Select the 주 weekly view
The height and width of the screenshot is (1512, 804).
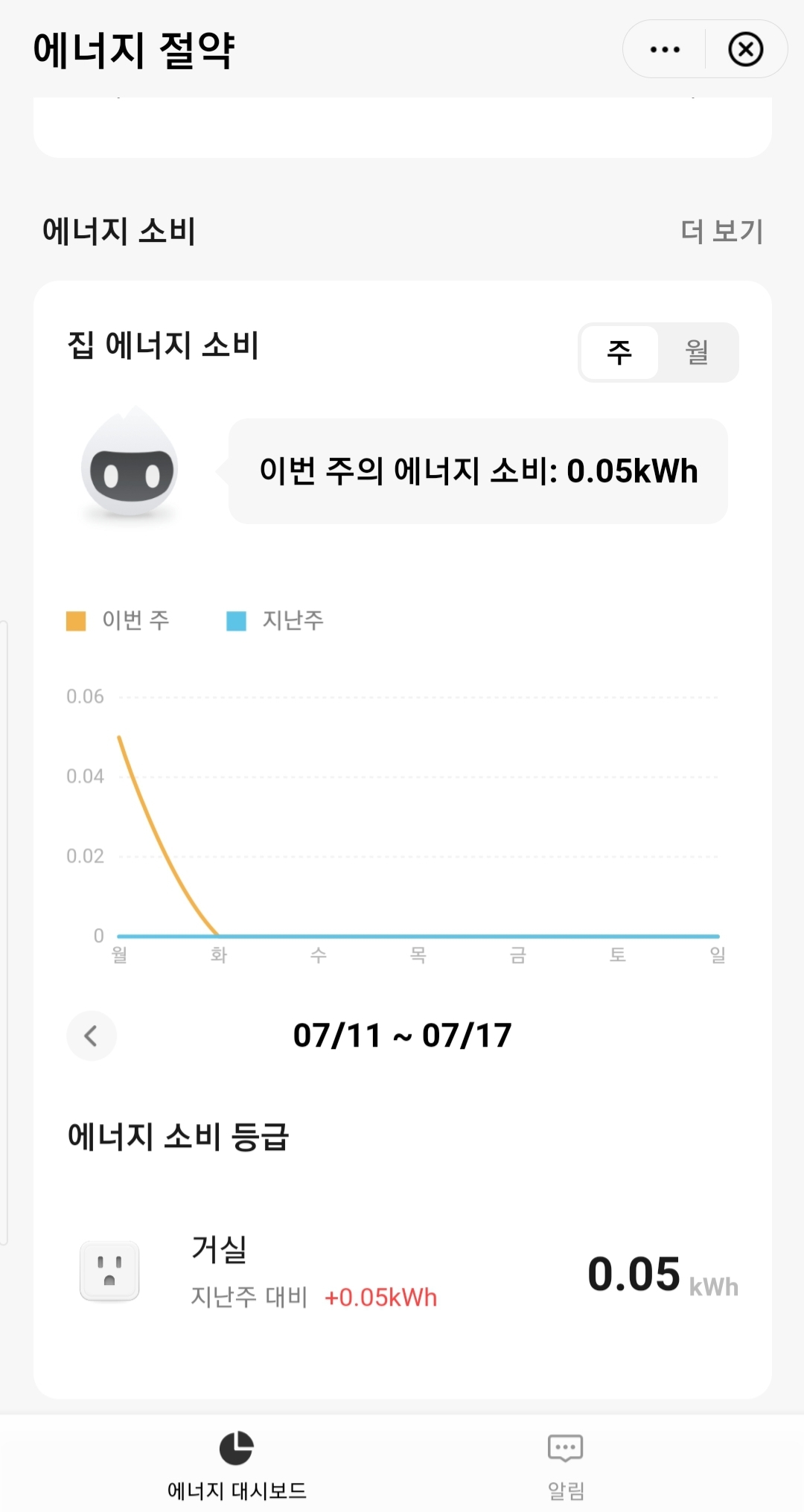619,352
